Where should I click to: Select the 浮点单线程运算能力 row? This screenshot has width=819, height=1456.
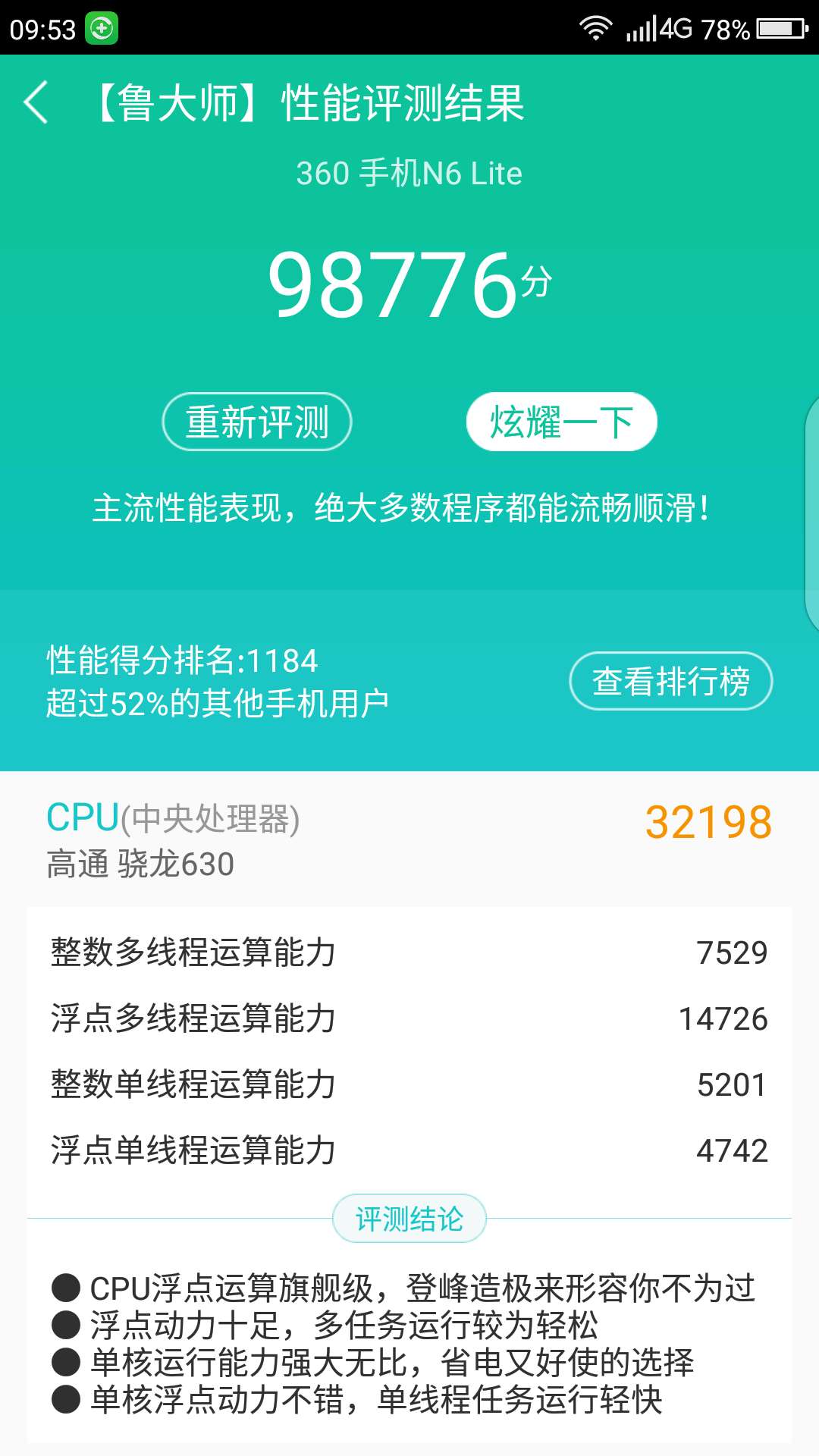pos(409,1150)
